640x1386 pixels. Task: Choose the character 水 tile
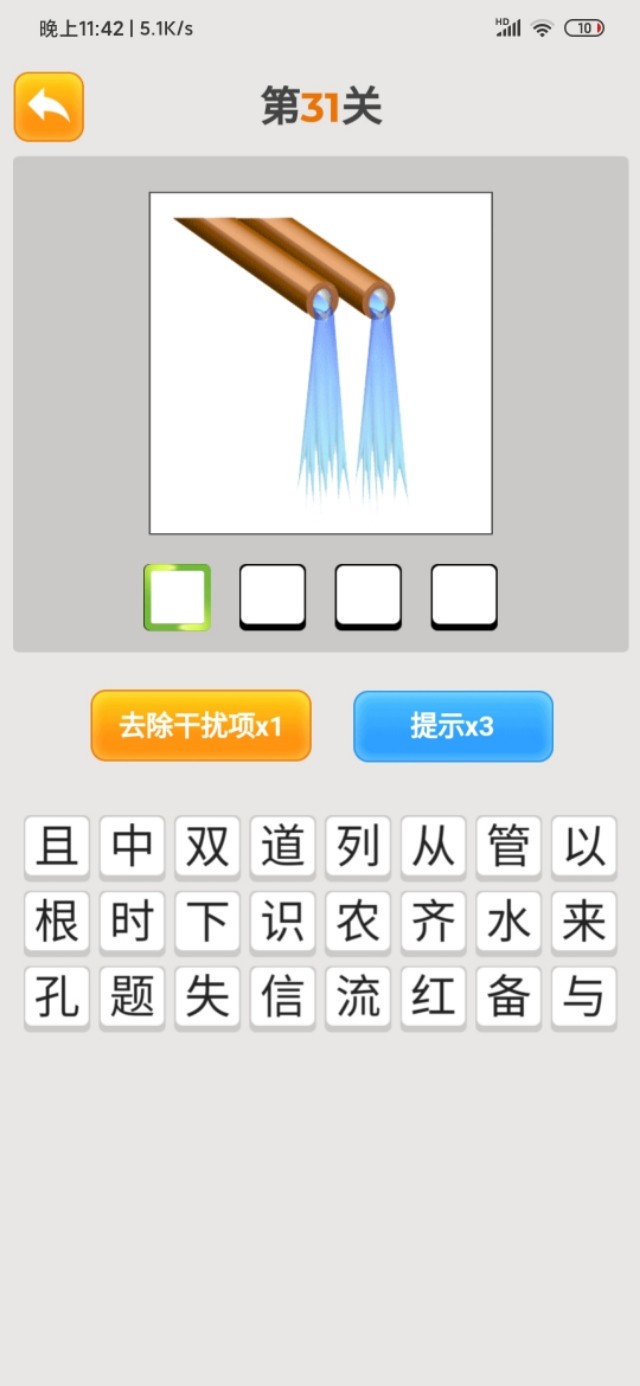coord(509,922)
